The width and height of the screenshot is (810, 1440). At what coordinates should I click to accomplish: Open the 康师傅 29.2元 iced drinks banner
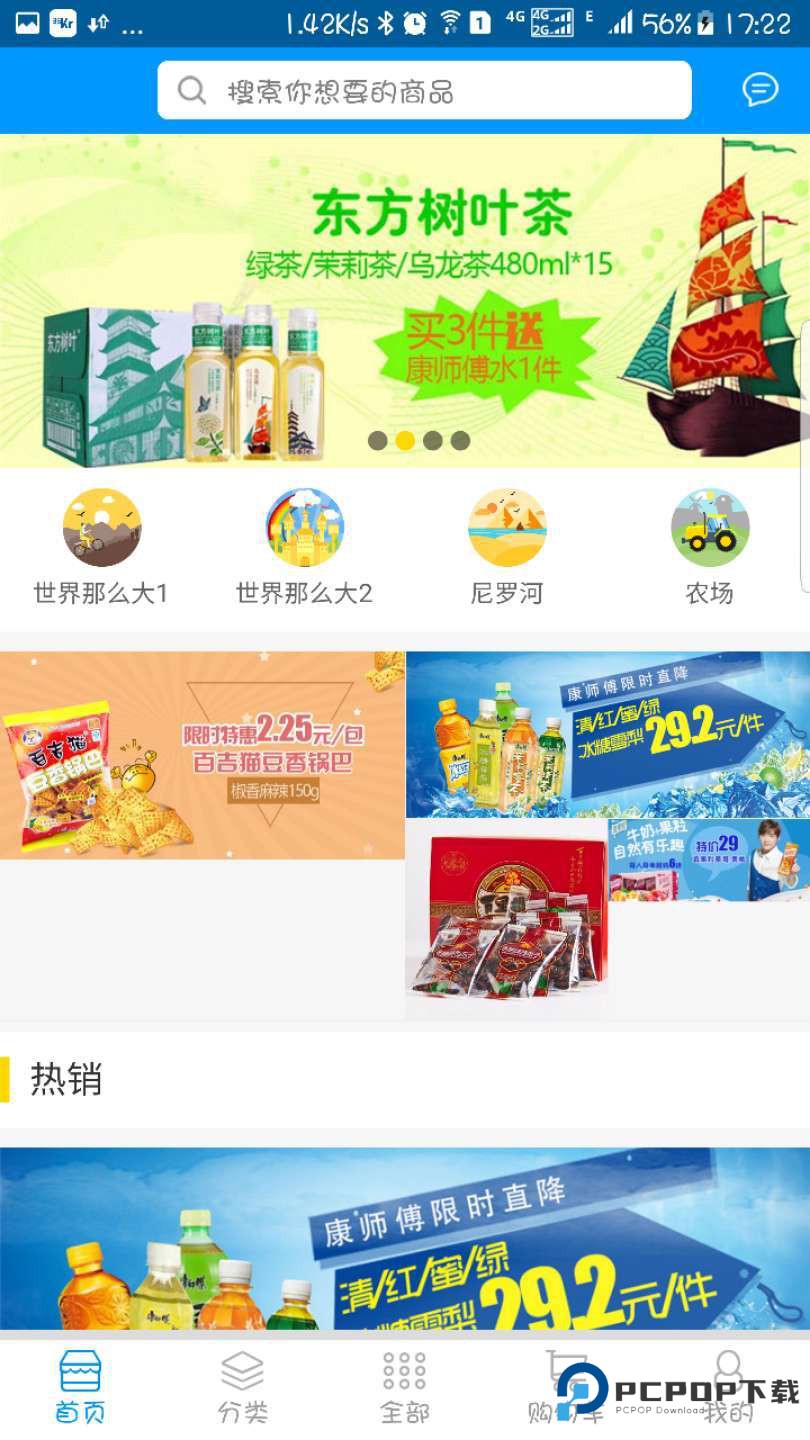coord(608,733)
